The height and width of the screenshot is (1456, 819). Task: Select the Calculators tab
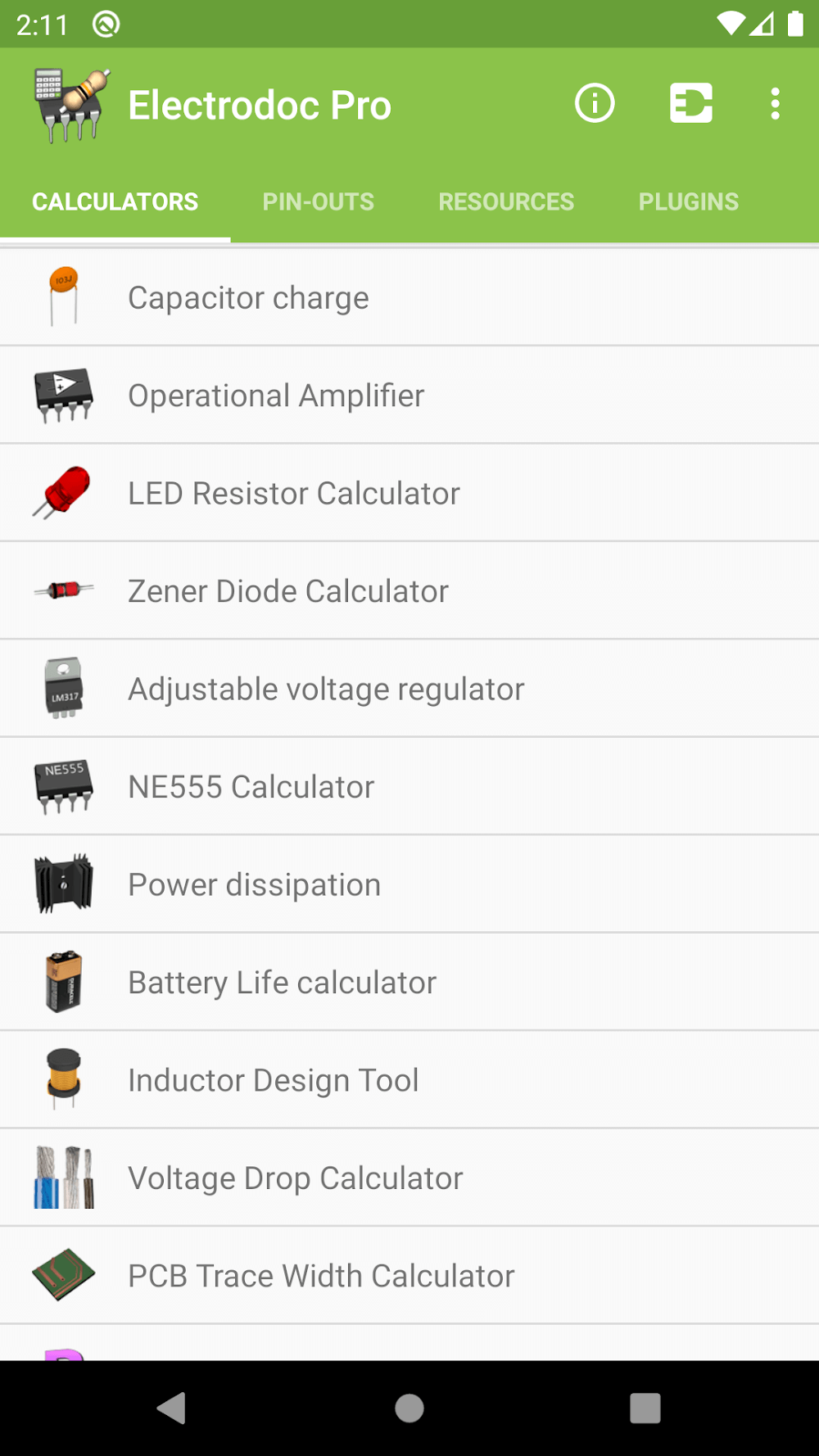pos(115,201)
